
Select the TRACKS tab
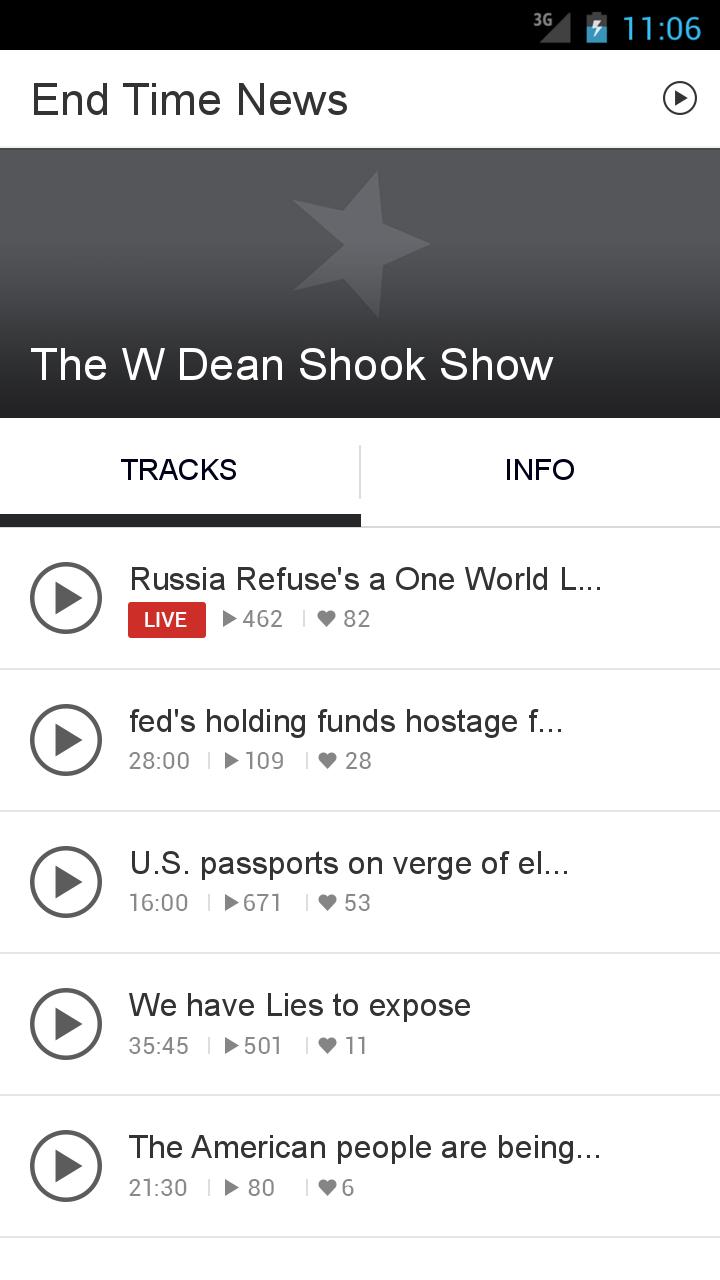tap(180, 470)
